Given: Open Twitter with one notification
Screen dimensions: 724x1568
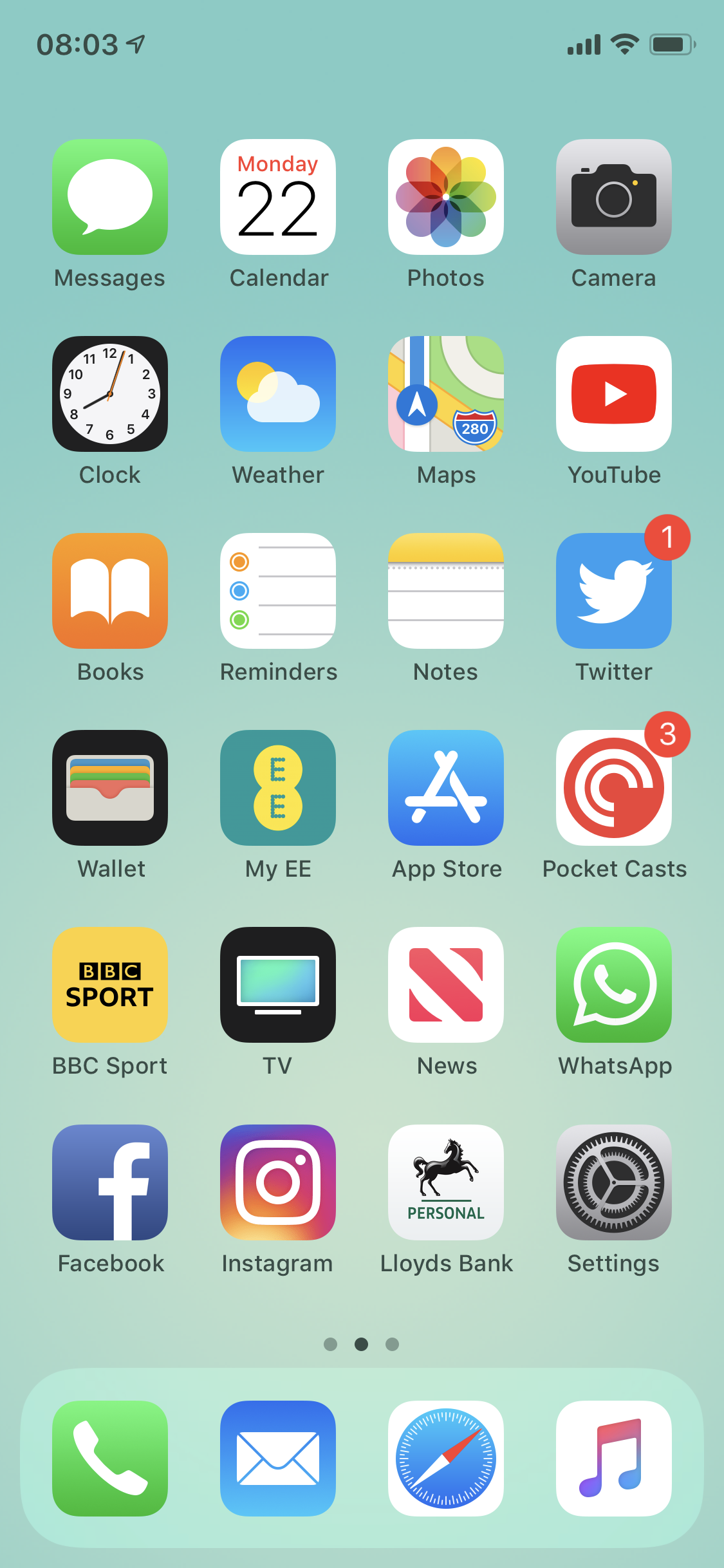Looking at the screenshot, I should coord(614,591).
